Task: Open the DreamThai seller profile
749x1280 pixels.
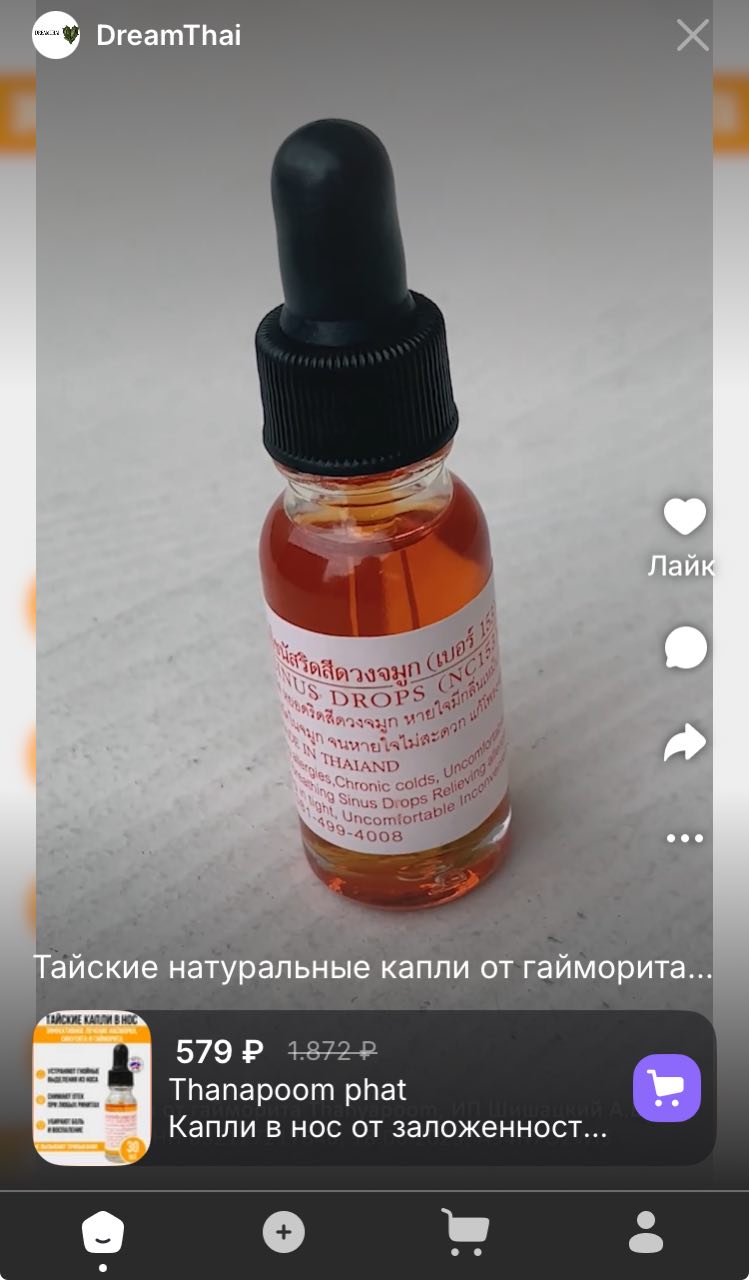Action: 167,36
